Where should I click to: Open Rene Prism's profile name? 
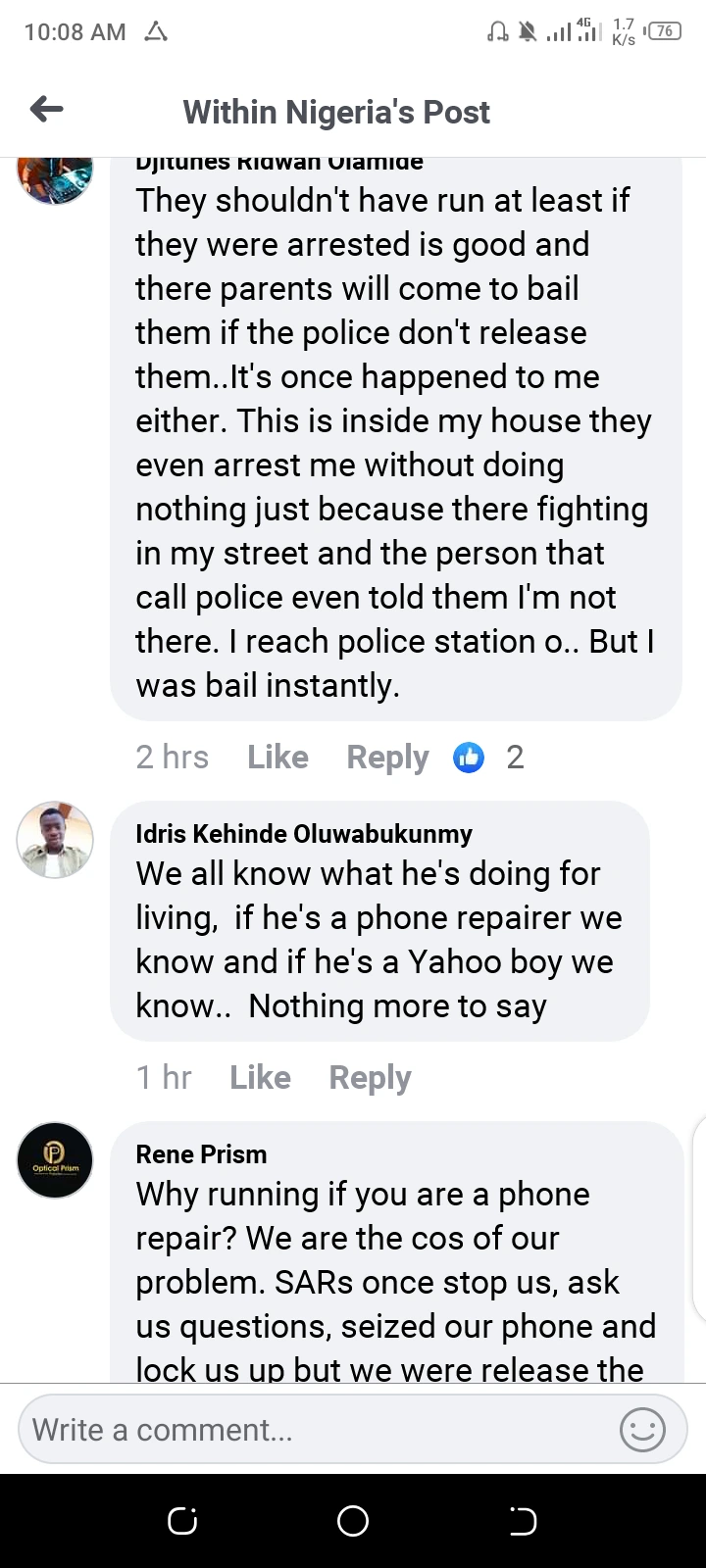[201, 1154]
